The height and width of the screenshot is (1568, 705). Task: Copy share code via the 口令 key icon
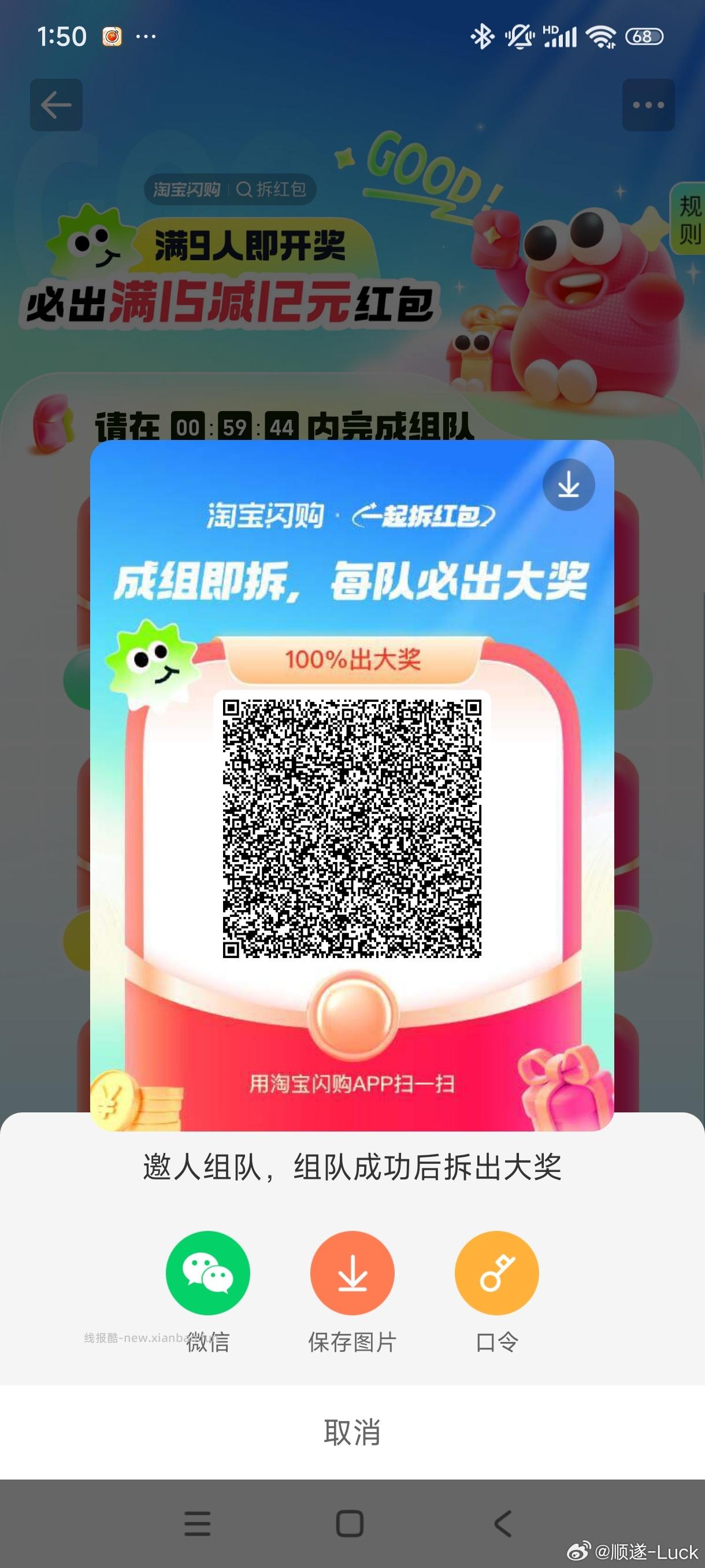pos(497,1272)
